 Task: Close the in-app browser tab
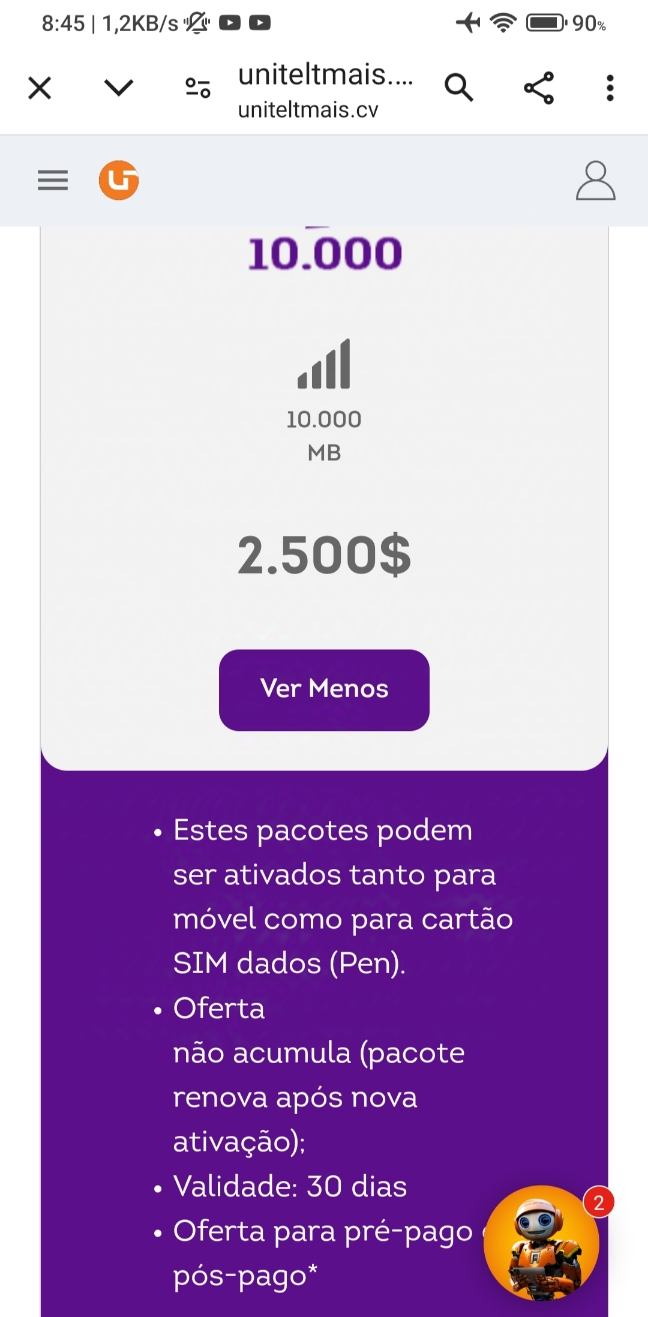click(x=39, y=88)
